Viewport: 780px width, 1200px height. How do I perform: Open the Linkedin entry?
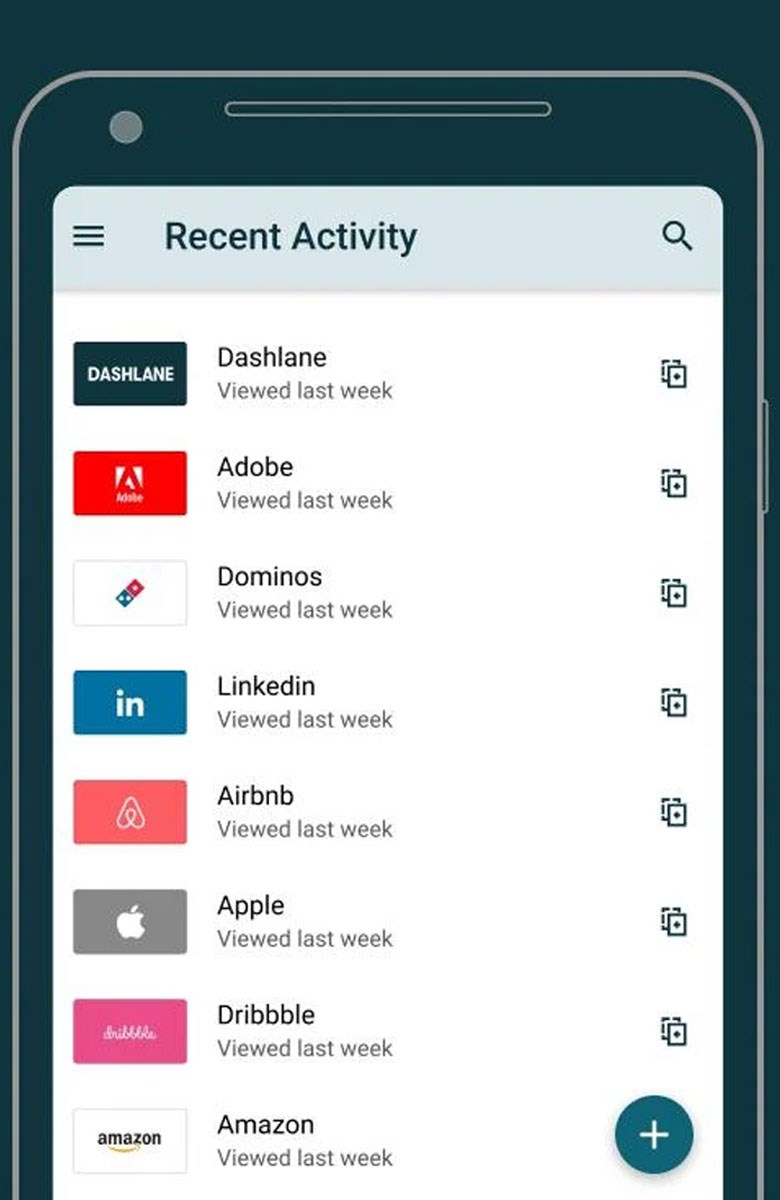(x=304, y=702)
